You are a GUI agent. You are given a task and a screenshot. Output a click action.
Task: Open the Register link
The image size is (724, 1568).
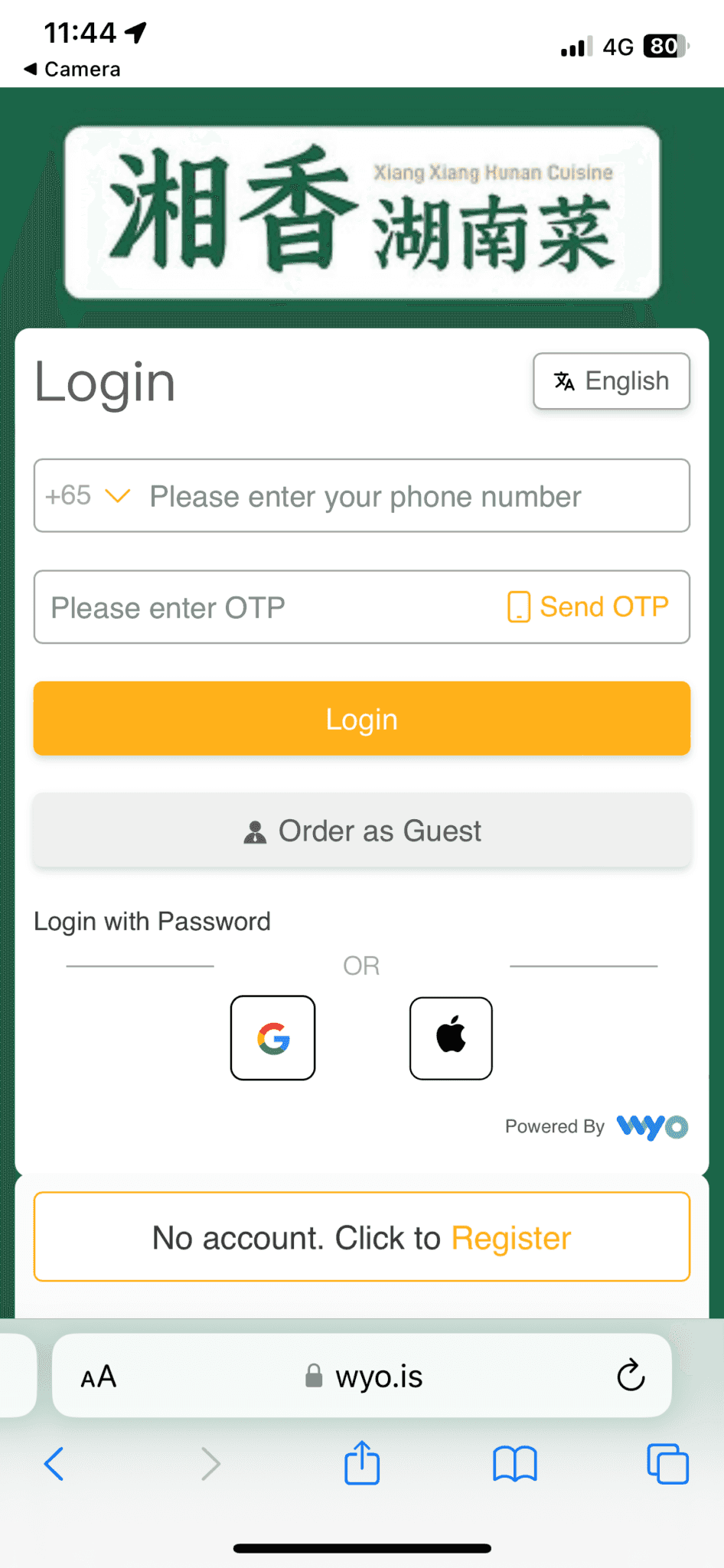click(511, 1238)
